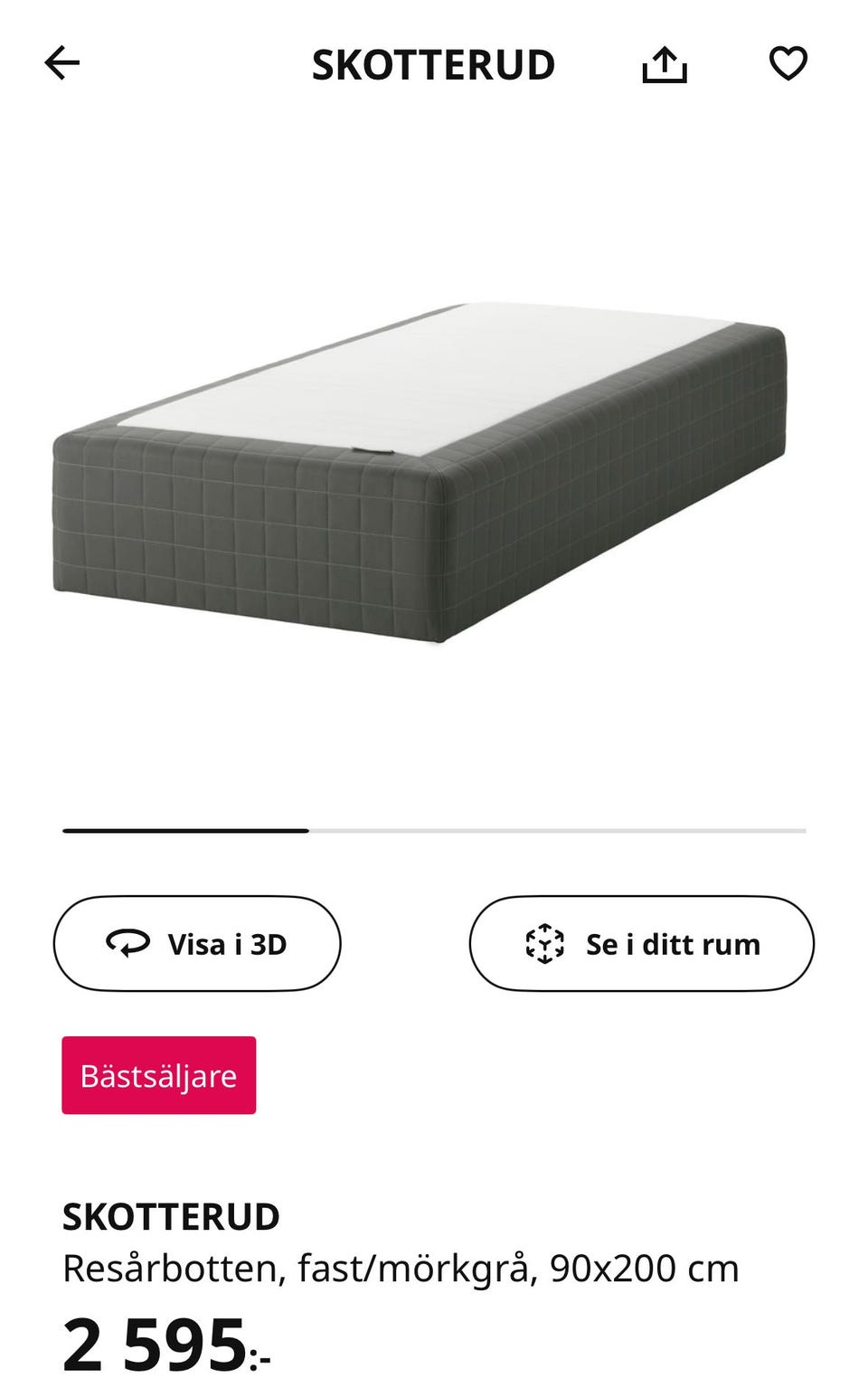Tap the AR cube icon in Se i ditt rum
The width and height of the screenshot is (868, 1397).
pyautogui.click(x=544, y=943)
